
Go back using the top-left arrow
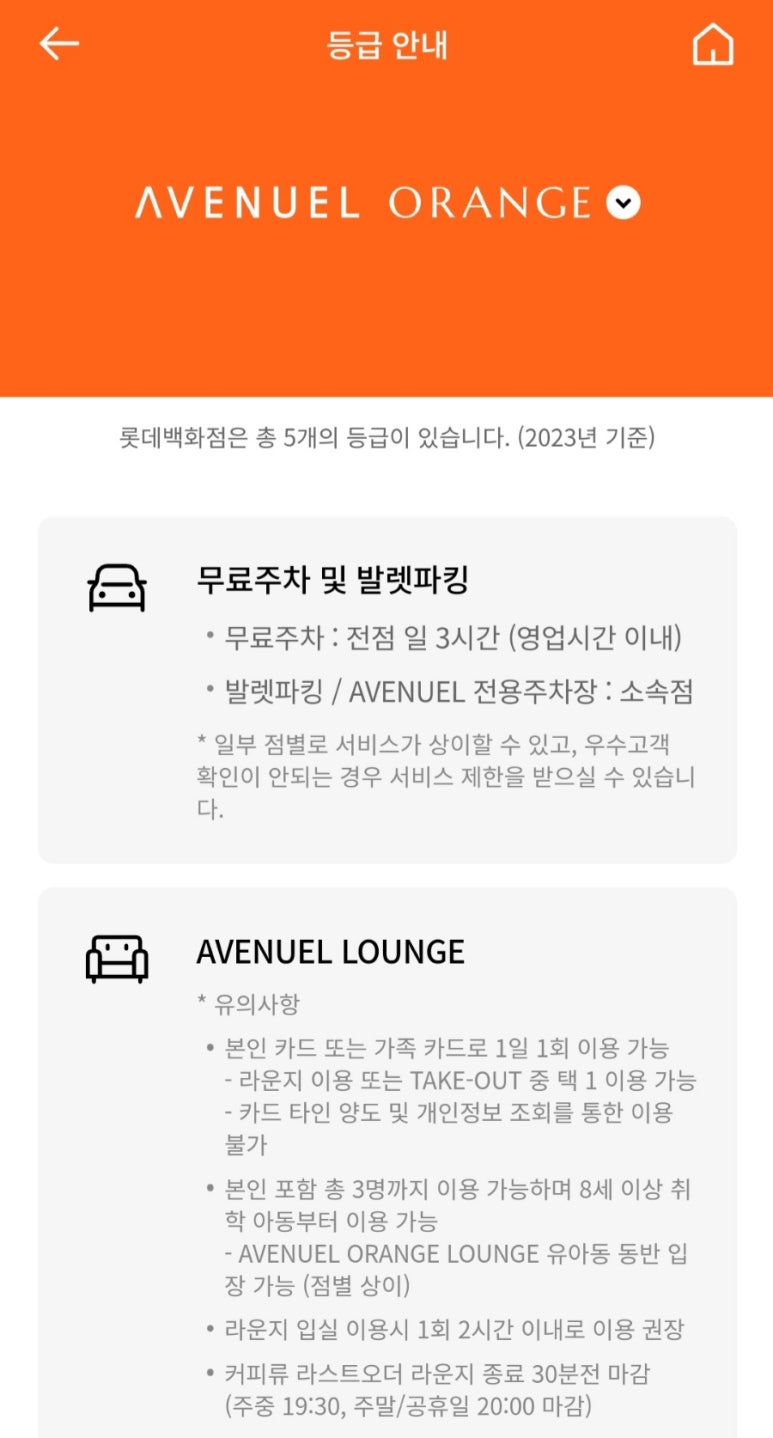[59, 44]
